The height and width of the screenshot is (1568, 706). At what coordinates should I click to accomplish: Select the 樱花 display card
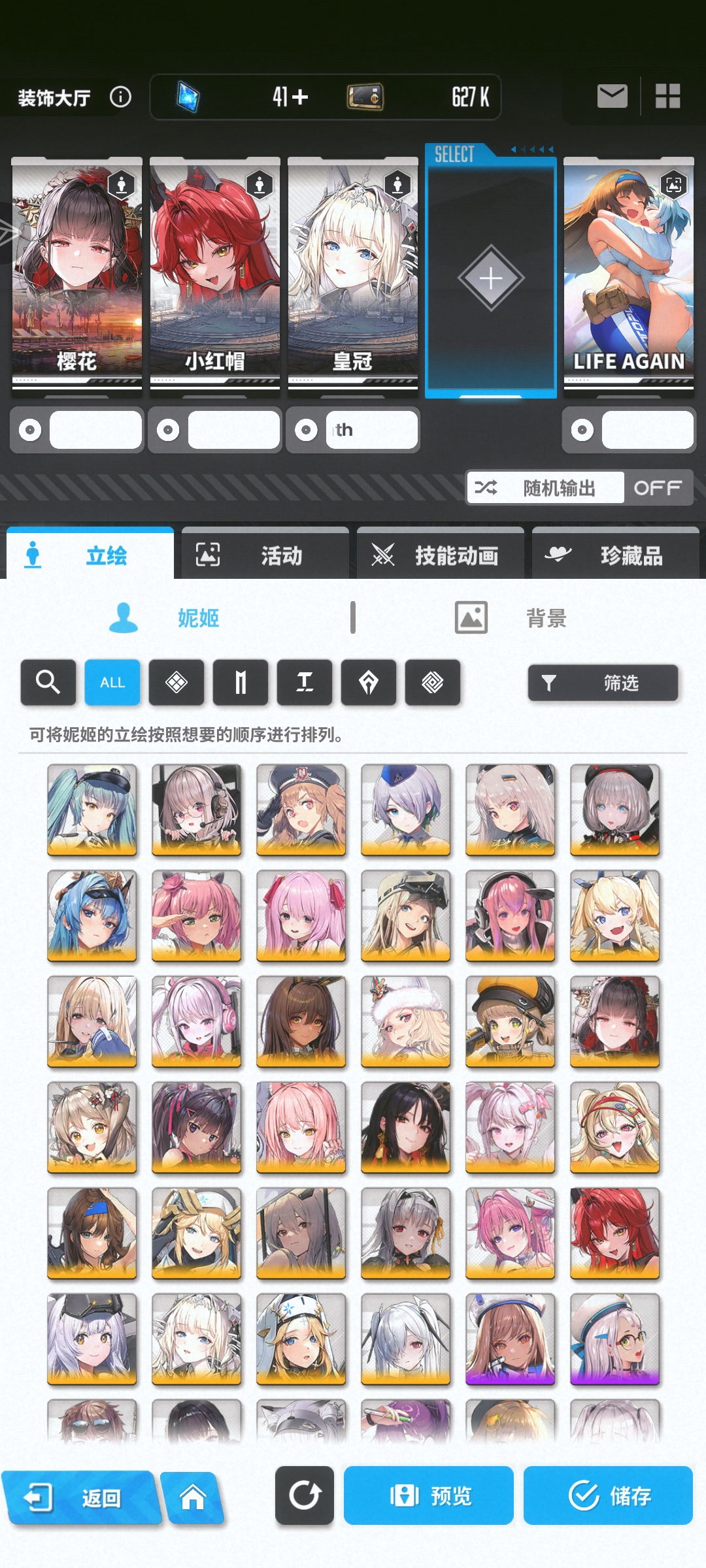tap(76, 274)
